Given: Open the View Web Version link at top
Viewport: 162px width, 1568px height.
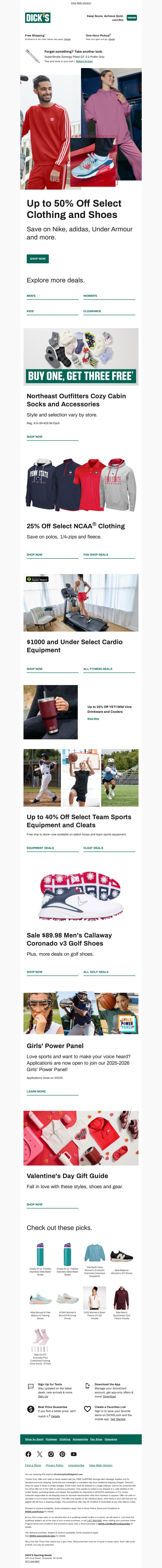Looking at the screenshot, I should (81, 3).
